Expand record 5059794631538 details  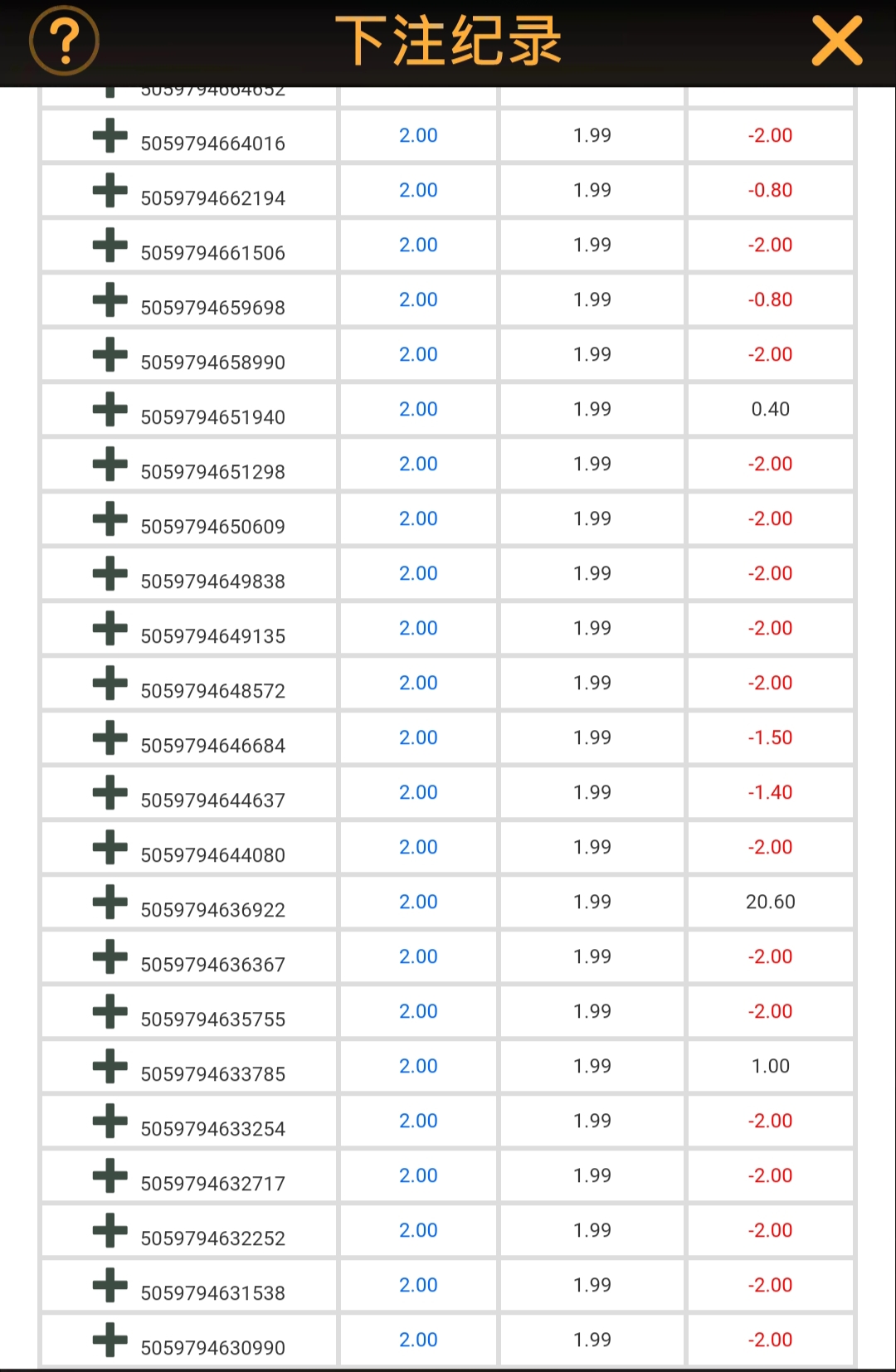pos(110,1286)
